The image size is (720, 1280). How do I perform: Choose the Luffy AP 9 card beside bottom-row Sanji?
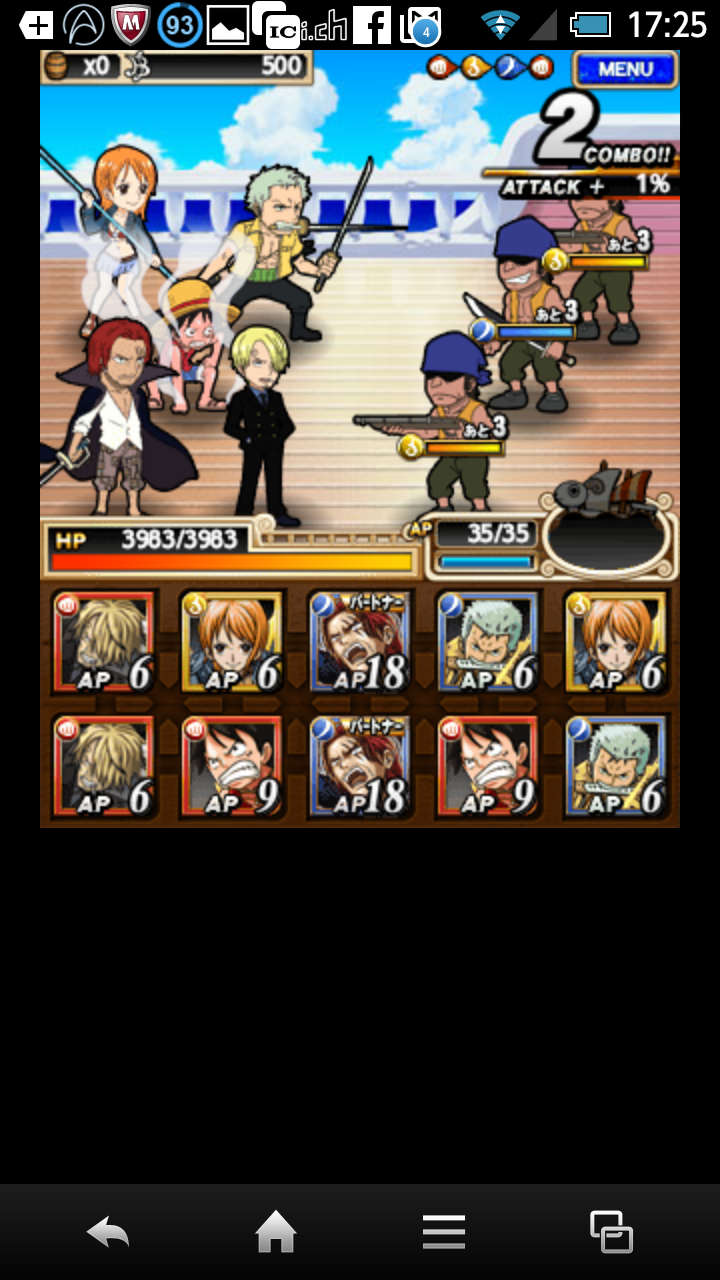point(232,768)
